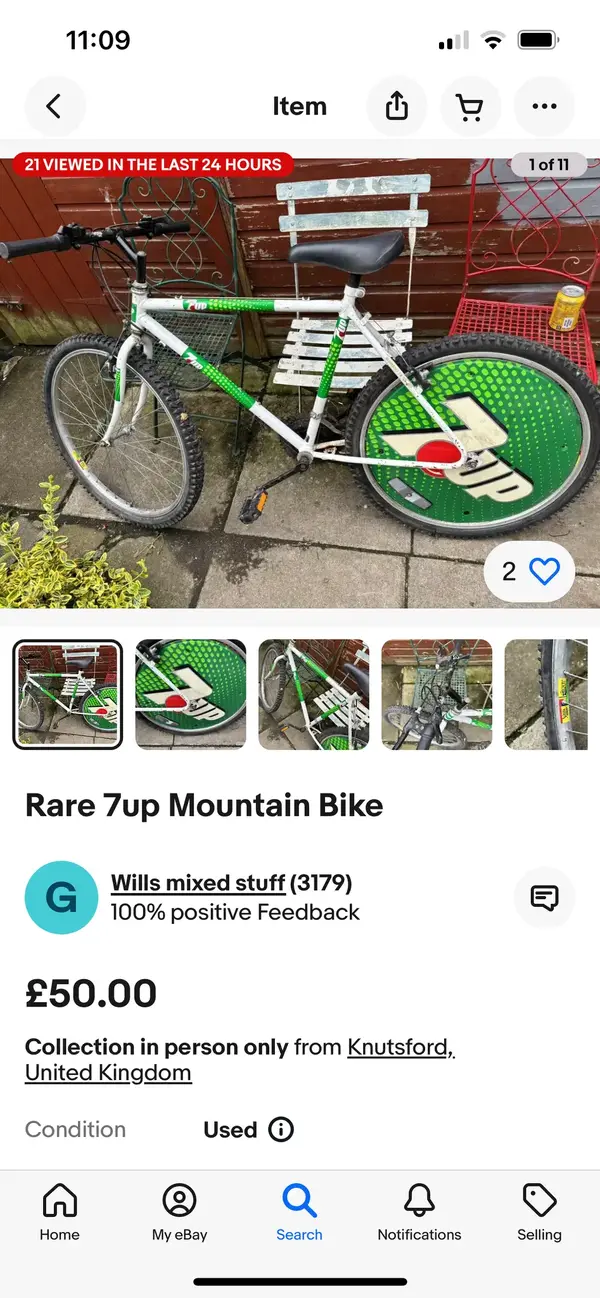Select the 7up wheel disc thumbnail

click(x=190, y=694)
